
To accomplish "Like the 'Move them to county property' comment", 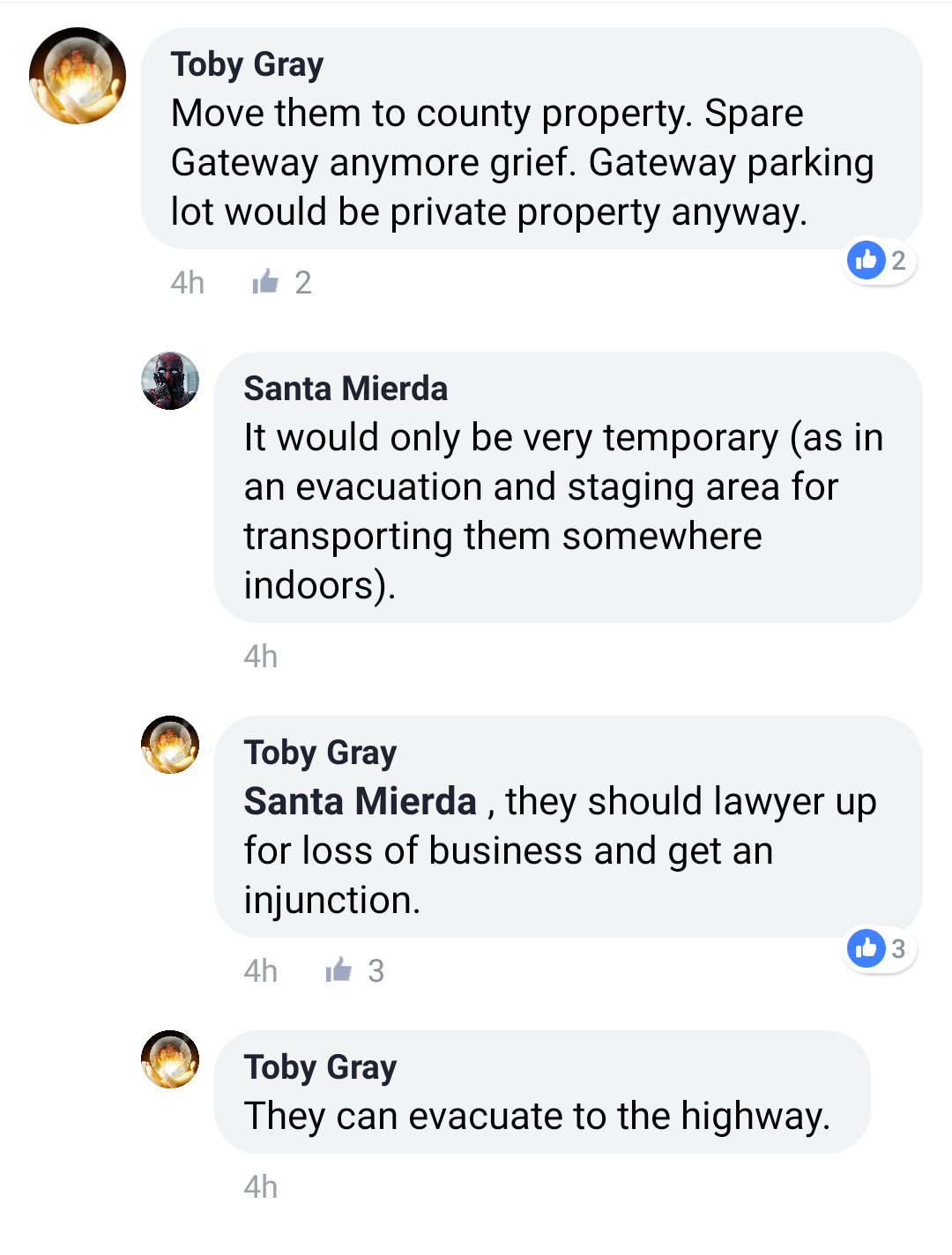I will tap(265, 282).
